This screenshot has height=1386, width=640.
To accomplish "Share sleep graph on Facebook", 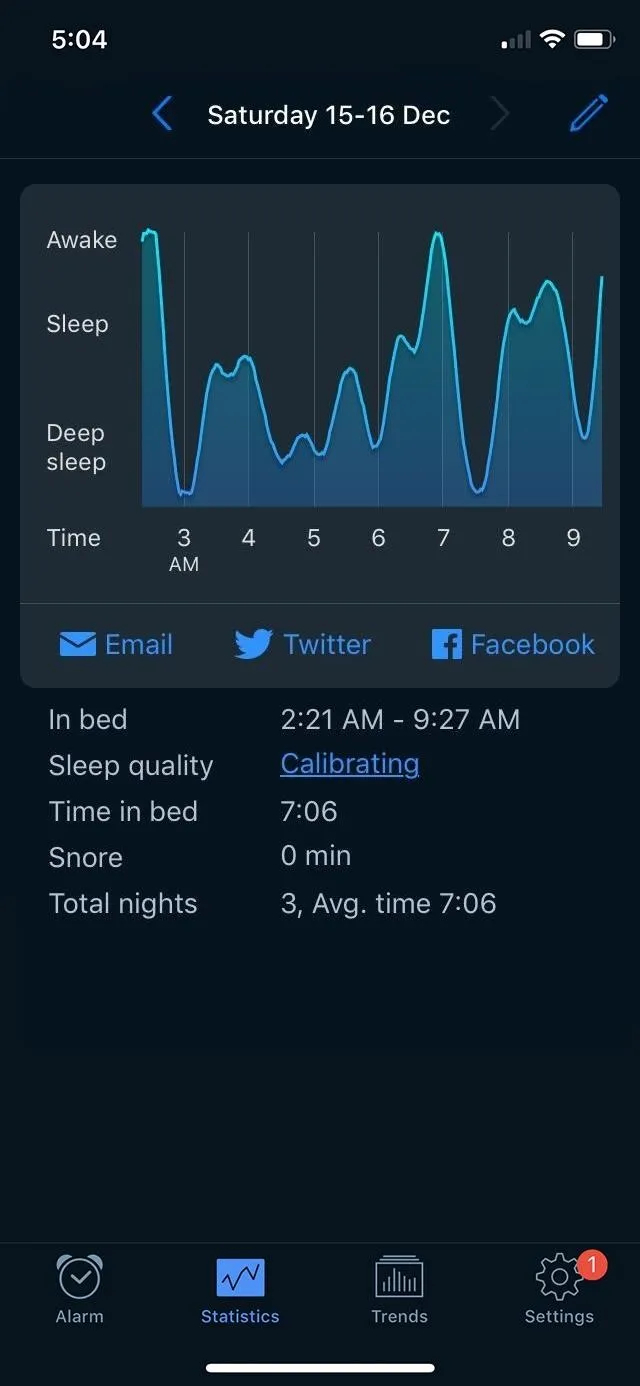I will 513,644.
